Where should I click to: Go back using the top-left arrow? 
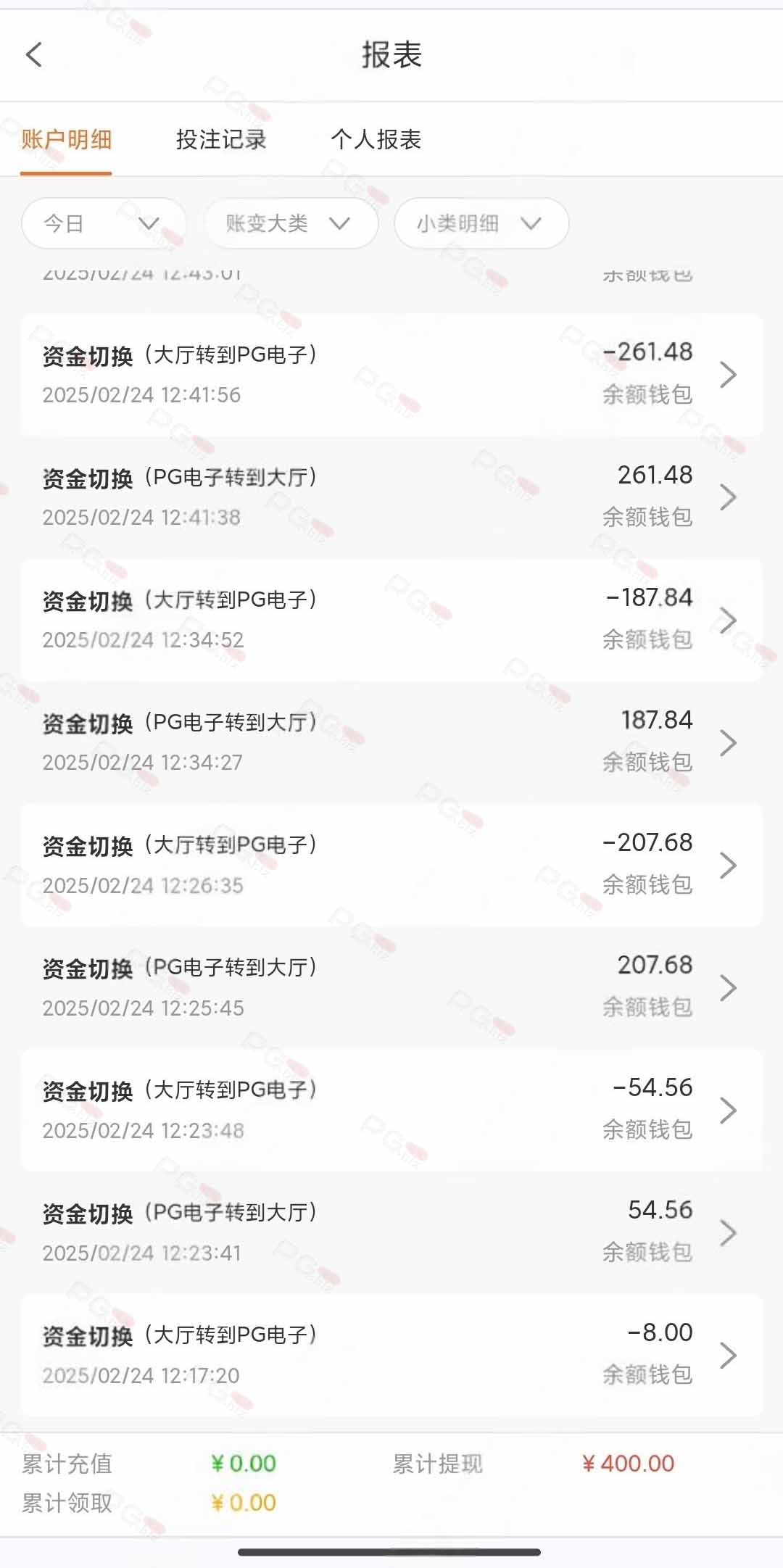(34, 54)
